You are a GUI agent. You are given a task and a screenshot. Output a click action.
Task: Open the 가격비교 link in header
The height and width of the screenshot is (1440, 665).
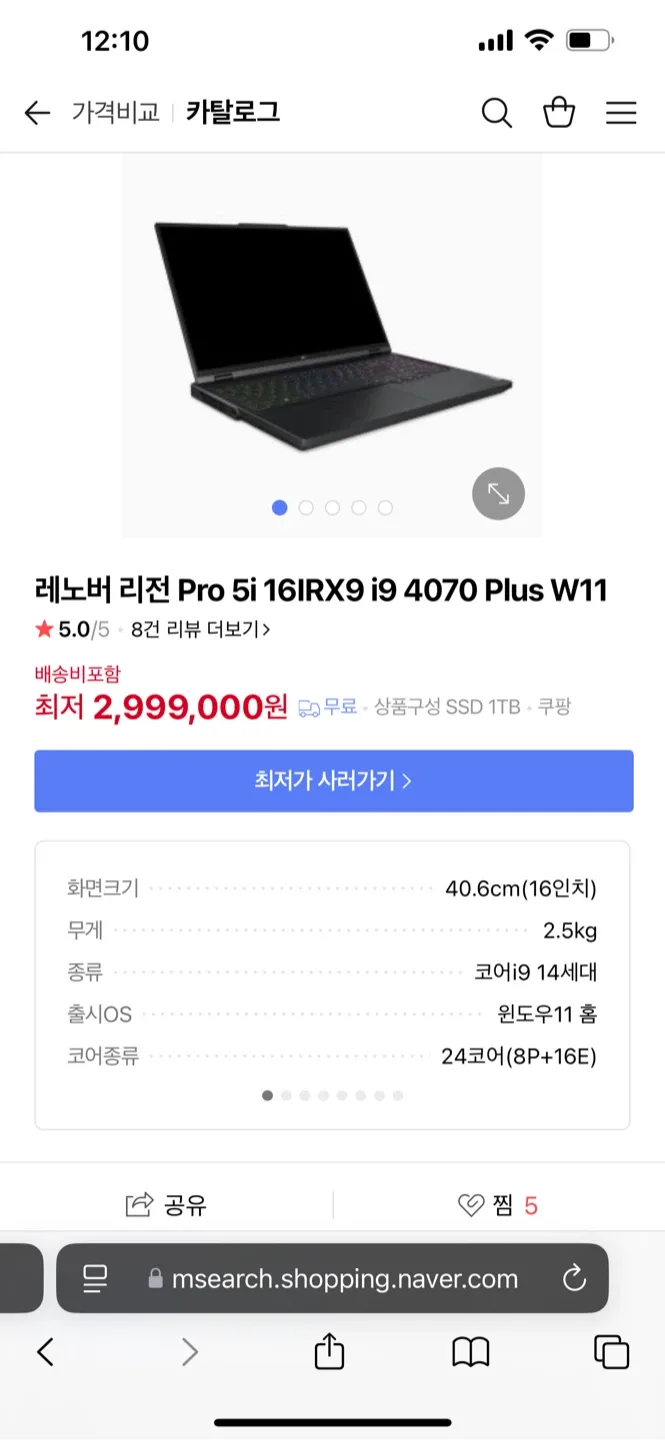click(115, 112)
